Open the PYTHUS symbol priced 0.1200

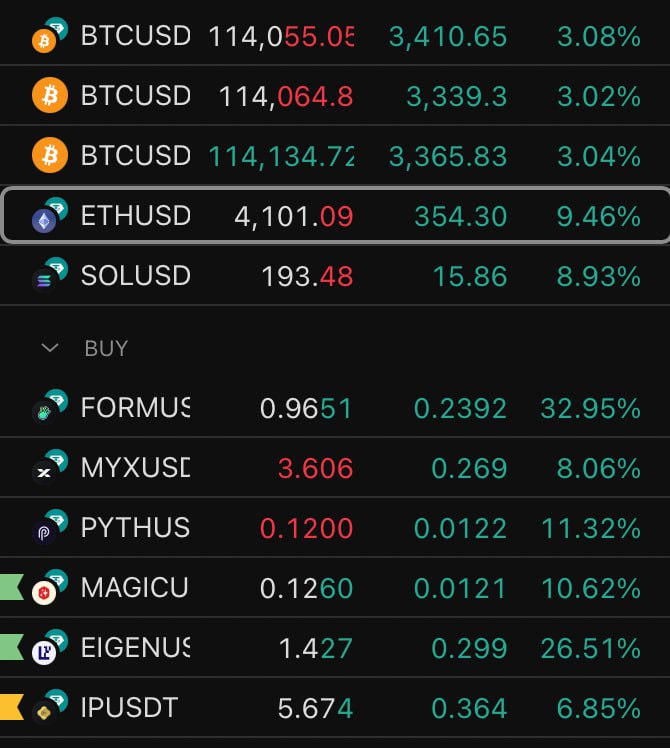[335, 528]
